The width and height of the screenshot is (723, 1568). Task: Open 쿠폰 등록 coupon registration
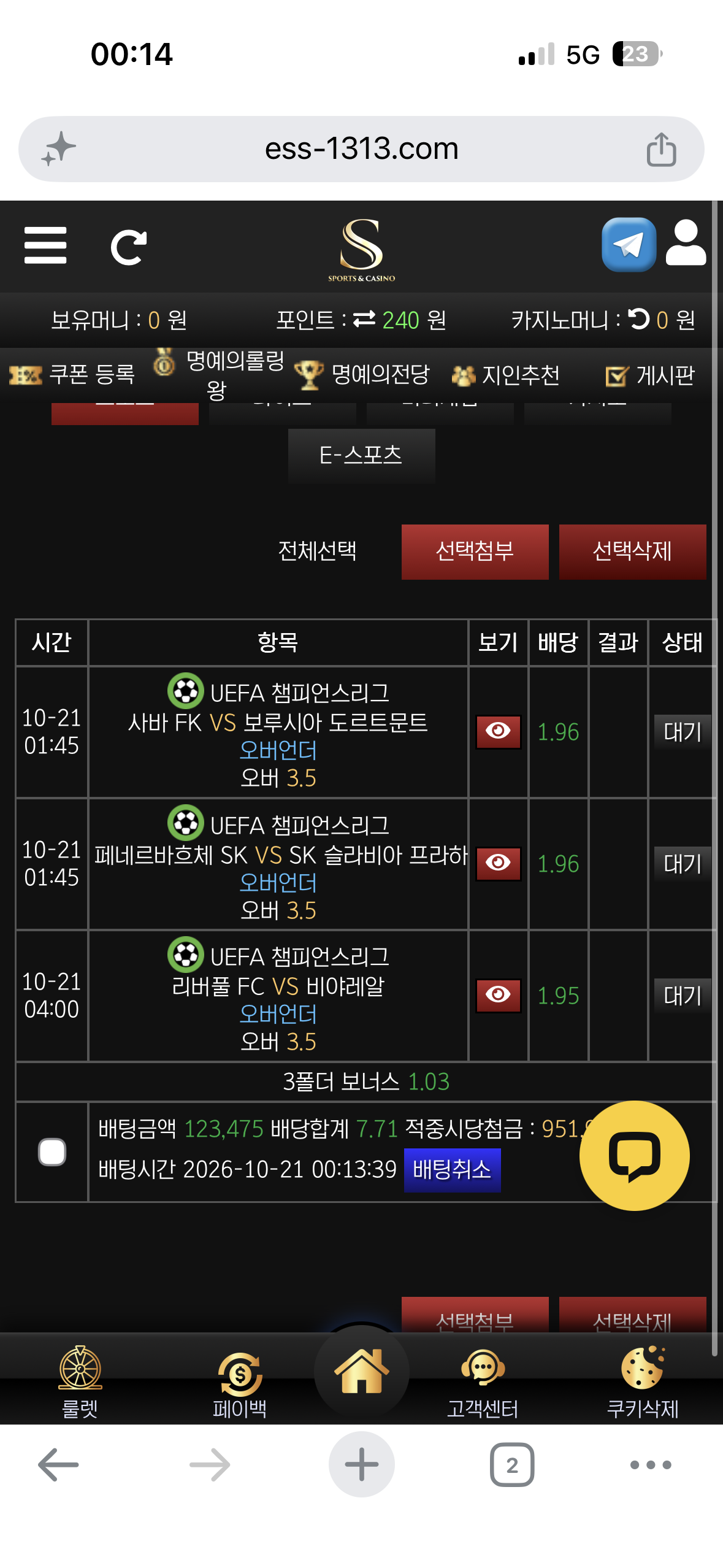tap(72, 374)
